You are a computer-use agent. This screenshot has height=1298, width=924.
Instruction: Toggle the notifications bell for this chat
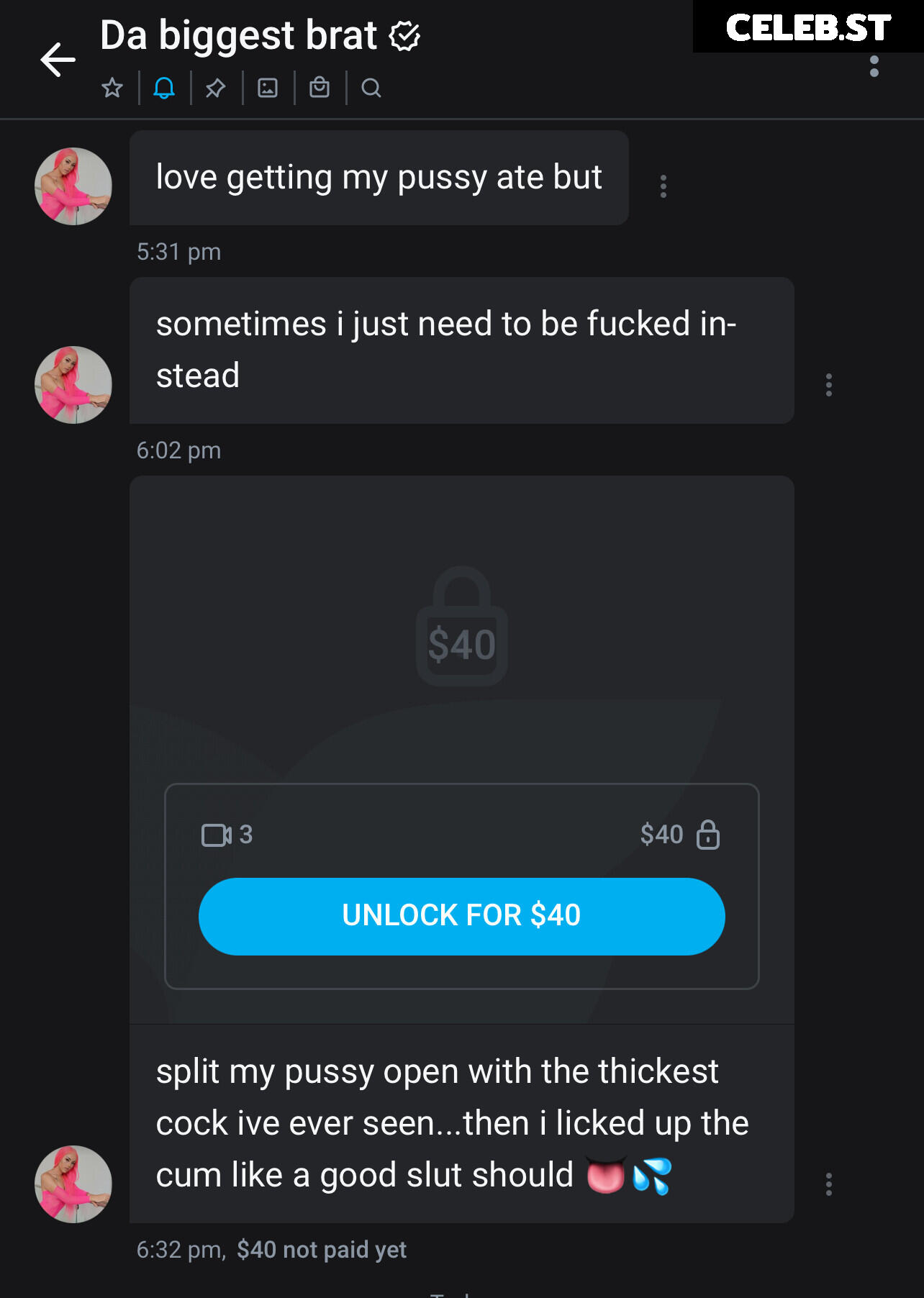pos(164,88)
